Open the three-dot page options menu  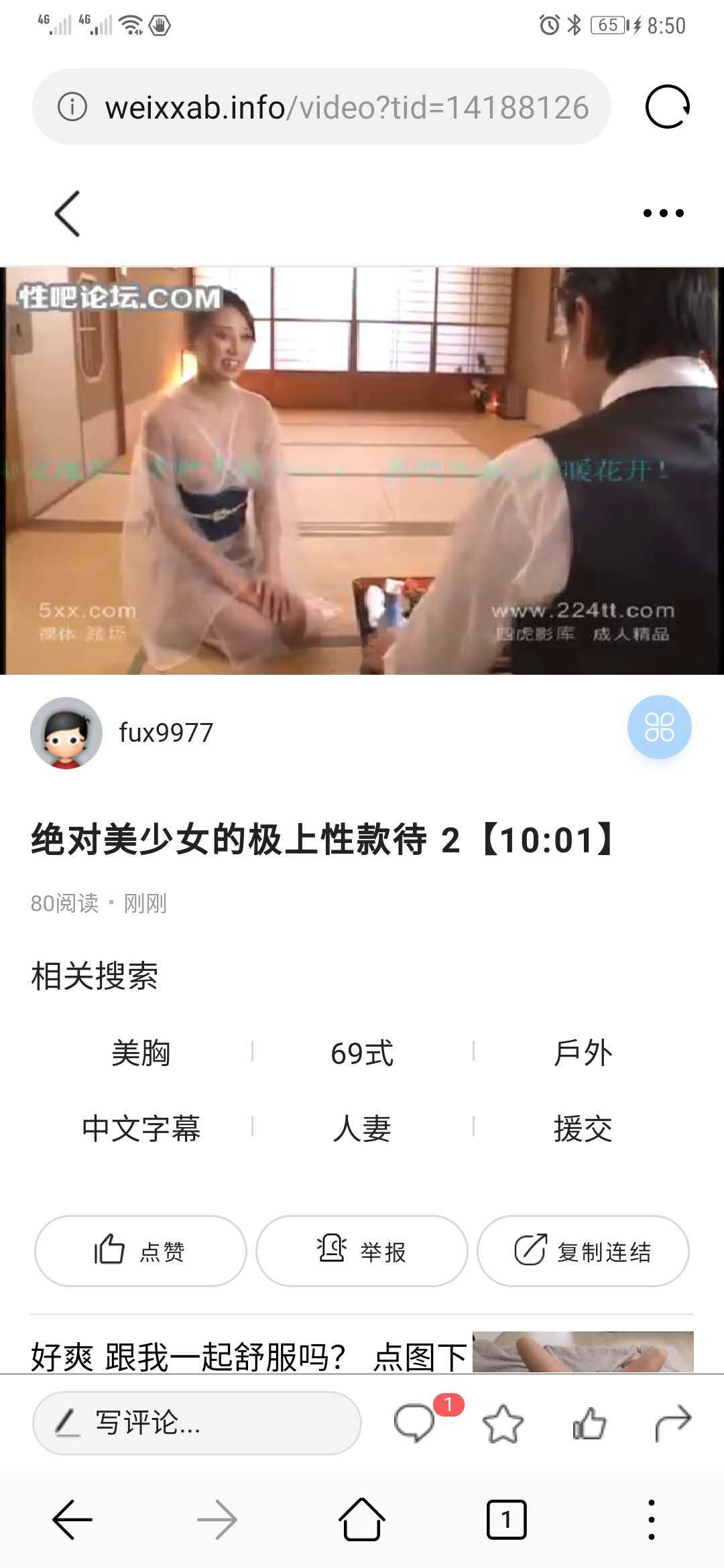coord(663,213)
